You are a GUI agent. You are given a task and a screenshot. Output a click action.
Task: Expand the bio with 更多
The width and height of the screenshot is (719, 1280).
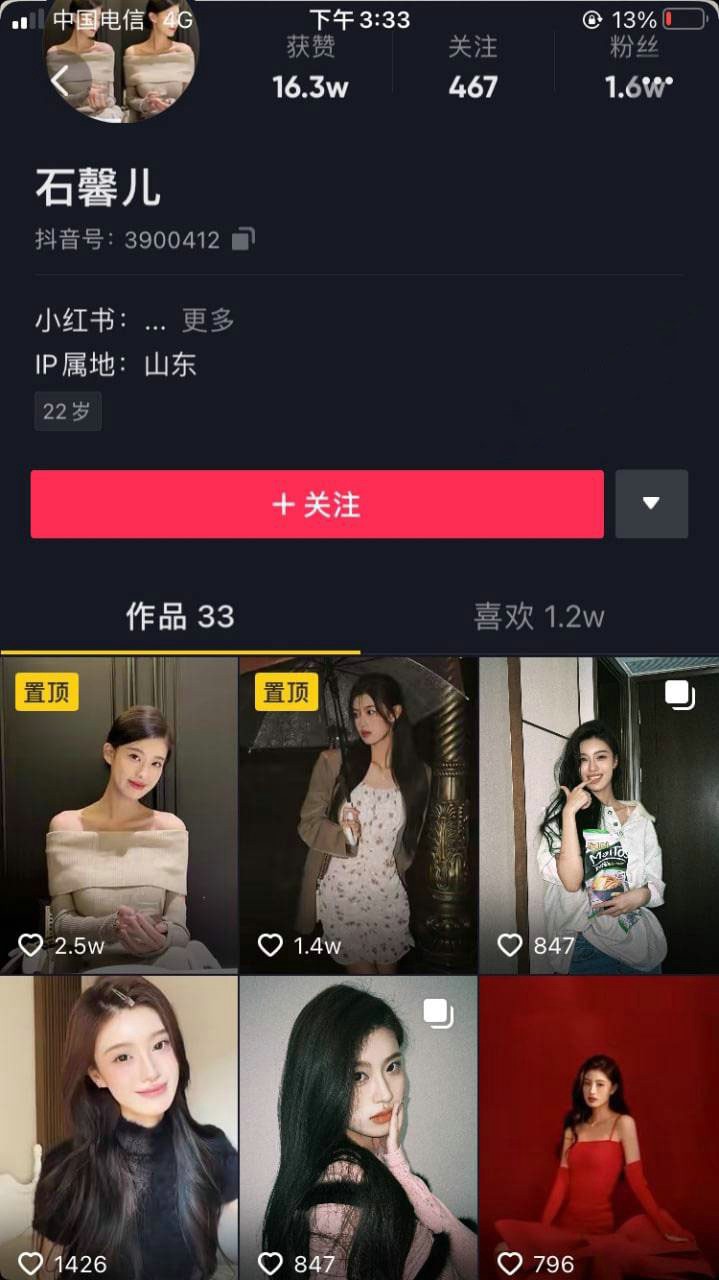click(x=208, y=320)
